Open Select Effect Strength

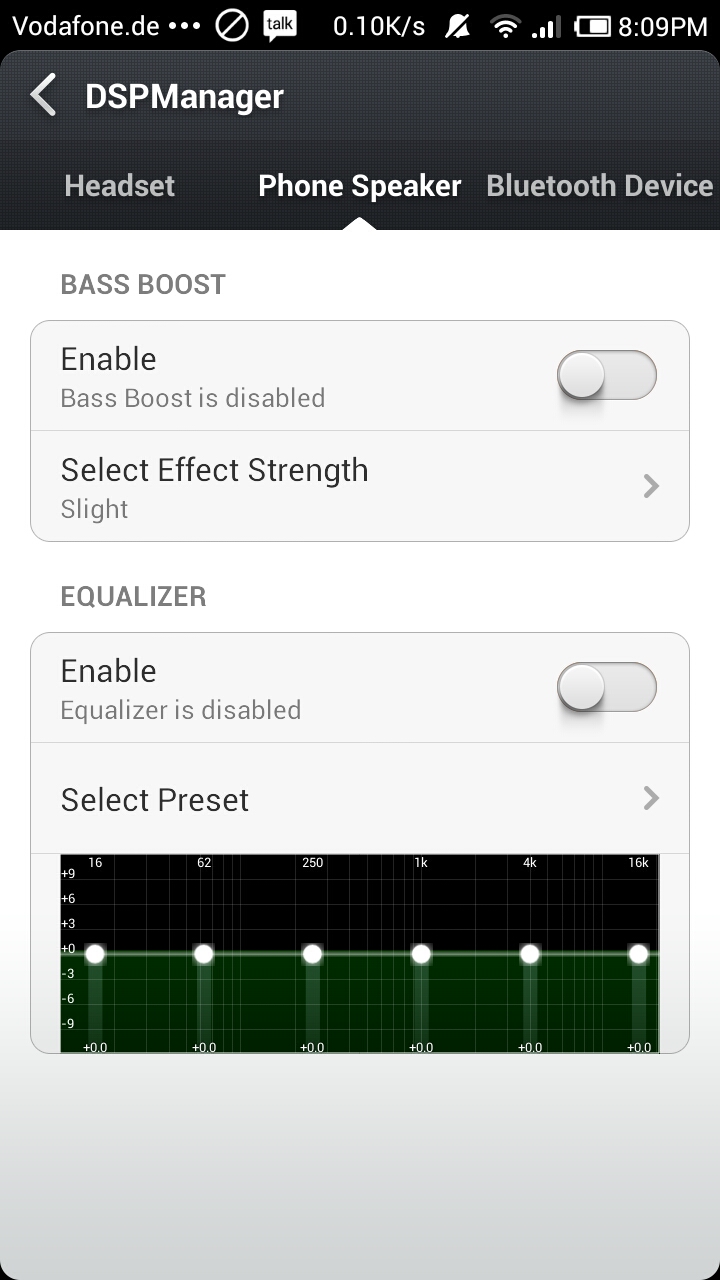coord(360,487)
